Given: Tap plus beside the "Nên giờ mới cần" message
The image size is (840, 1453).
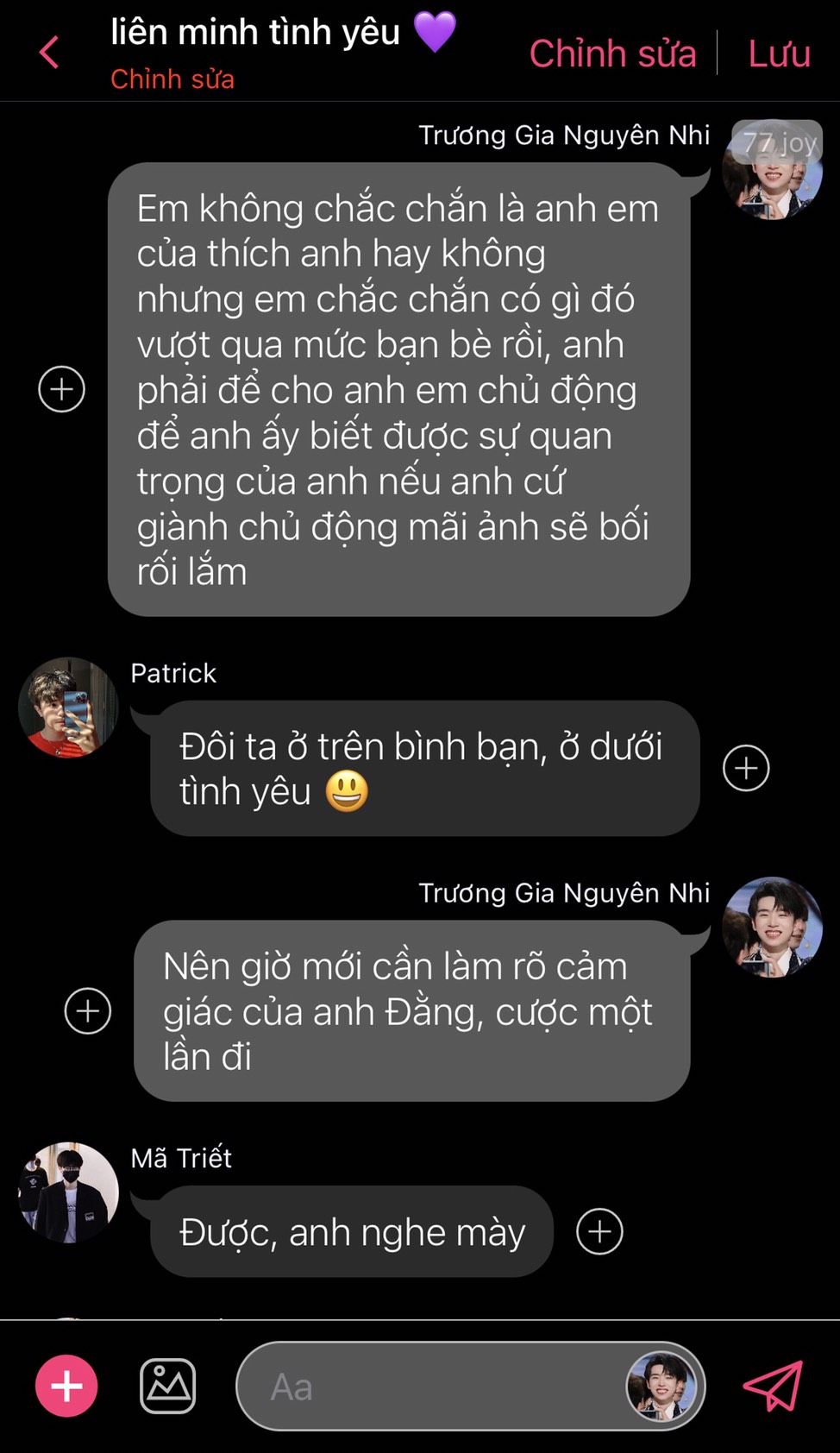Looking at the screenshot, I should pos(88,1010).
